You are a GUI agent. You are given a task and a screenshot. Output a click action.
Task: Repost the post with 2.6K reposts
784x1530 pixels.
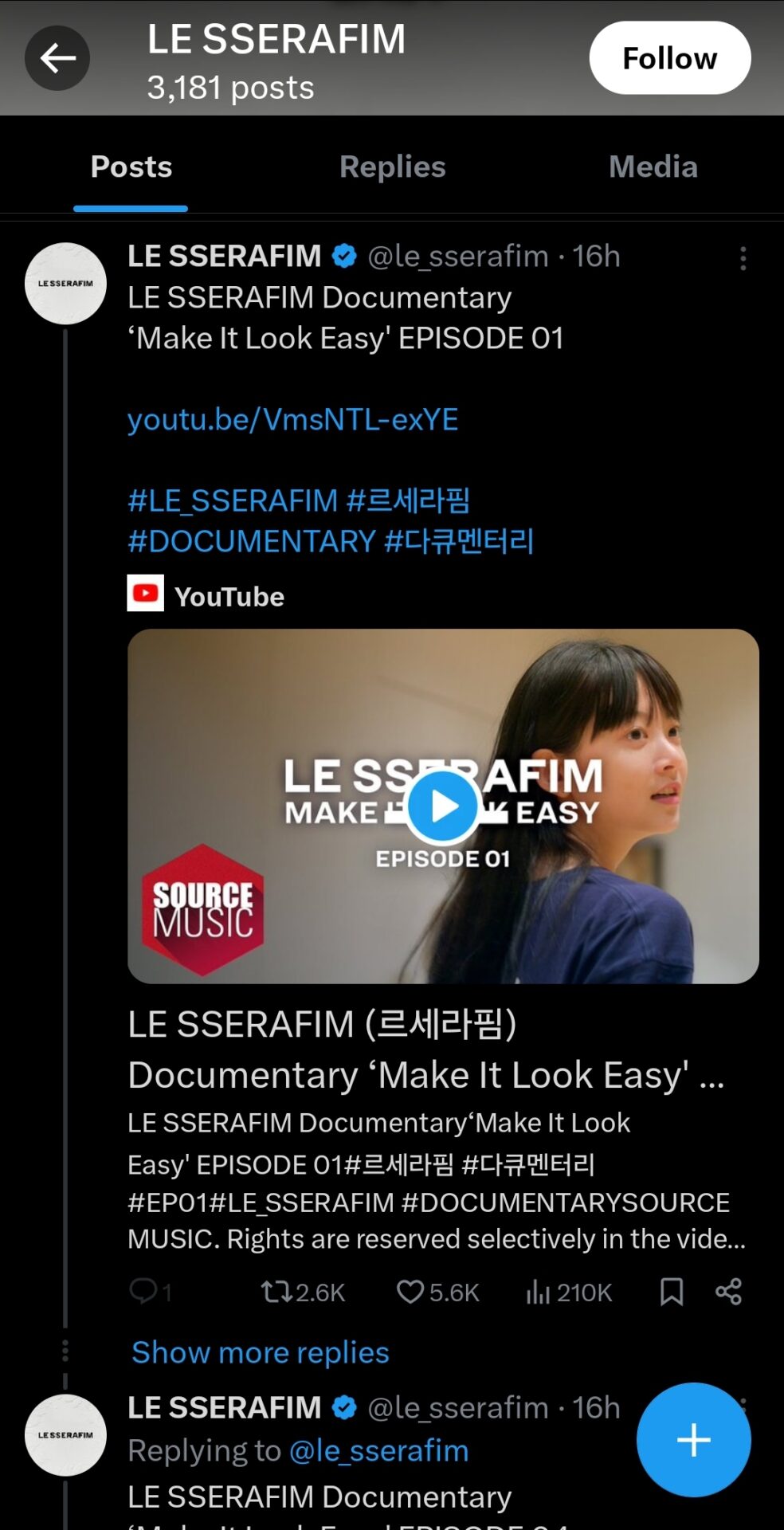pos(279,1292)
